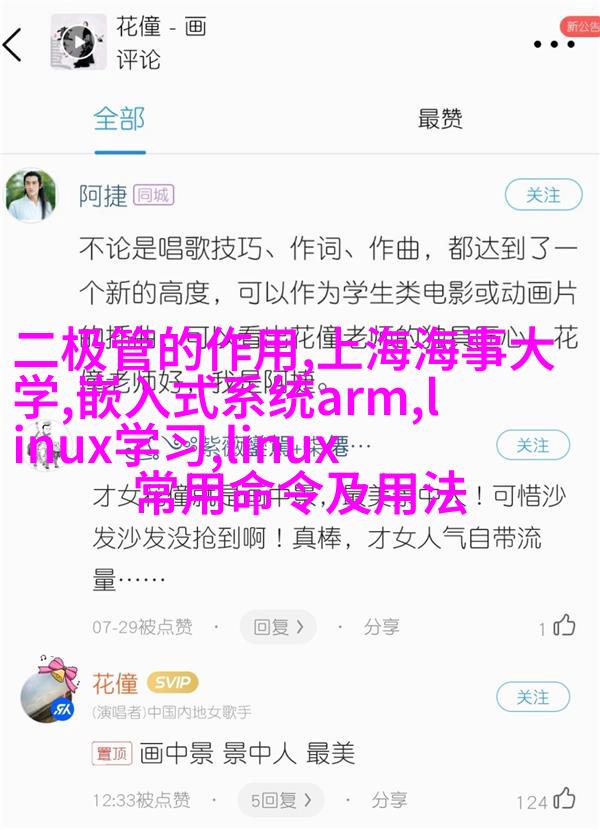
Task: Follow user 花僮 in the comments
Action: 532,697
